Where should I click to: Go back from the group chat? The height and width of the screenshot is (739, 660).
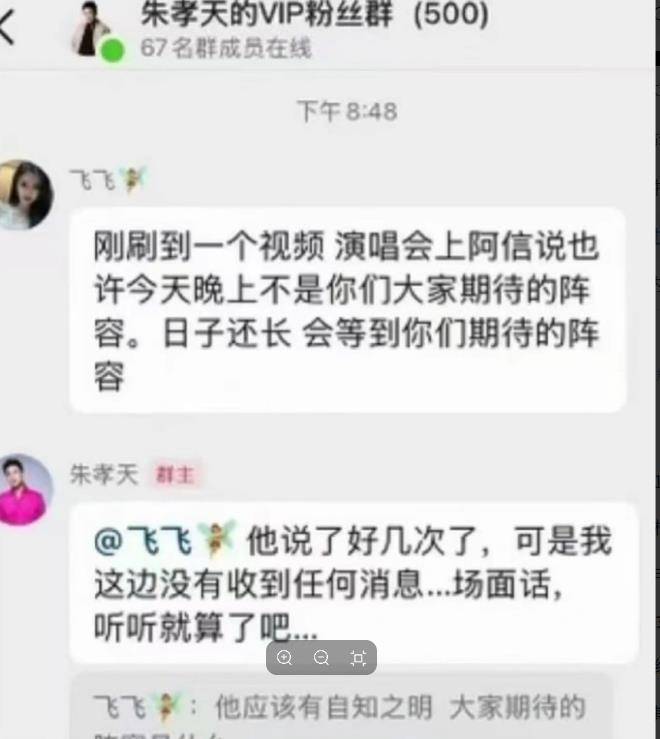[x=8, y=27]
